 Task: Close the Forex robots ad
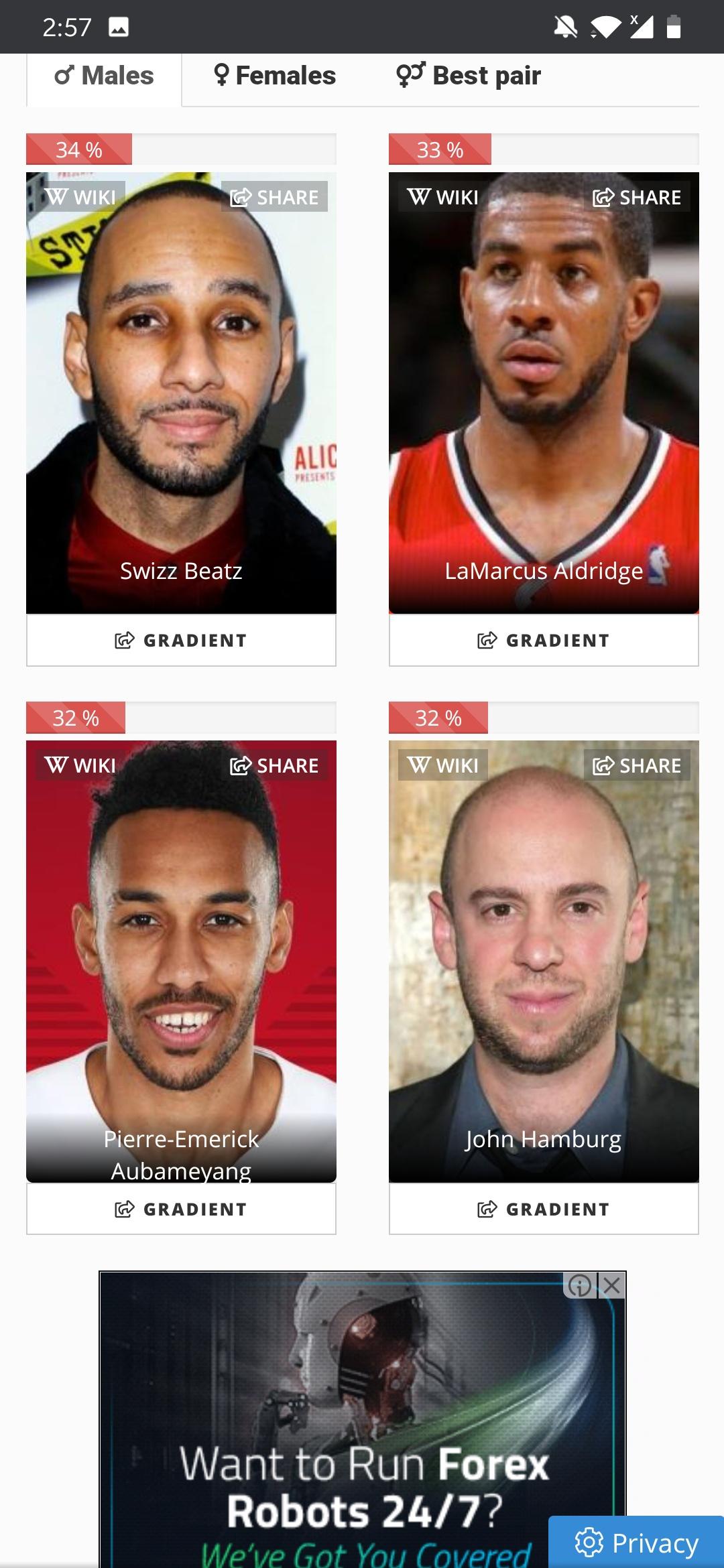click(611, 1285)
